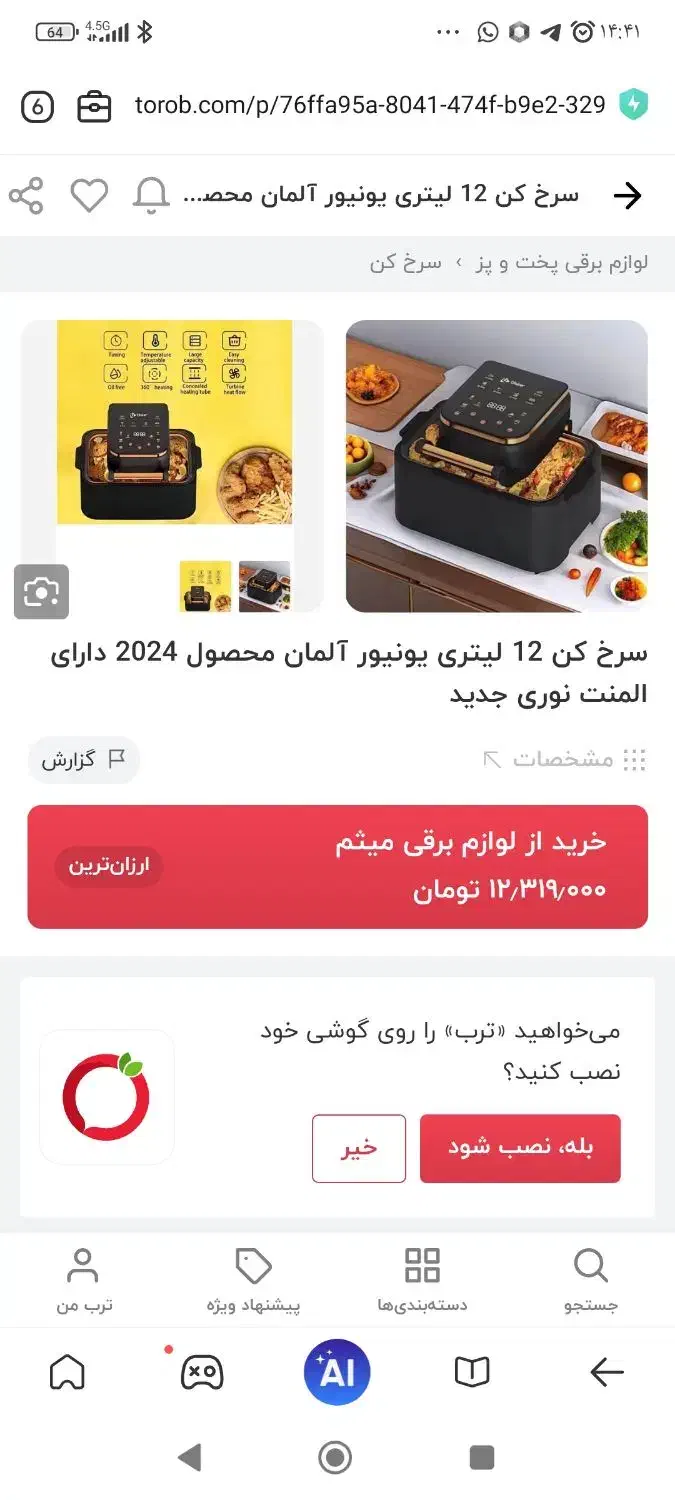
Task: Open the لوازم برقی پخت و پز breadcrumb
Action: coord(561,263)
